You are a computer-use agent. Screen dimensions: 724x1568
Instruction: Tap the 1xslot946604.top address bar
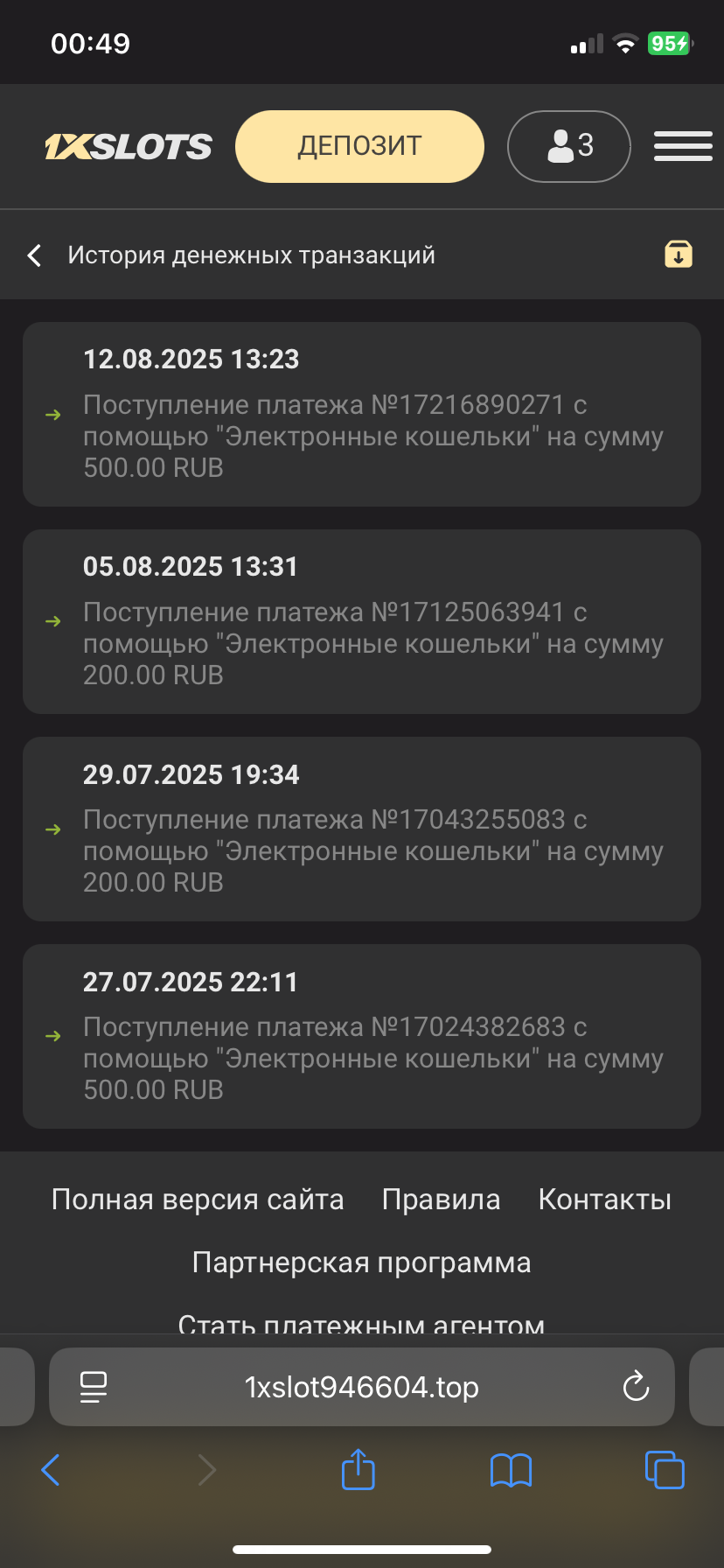[361, 1387]
